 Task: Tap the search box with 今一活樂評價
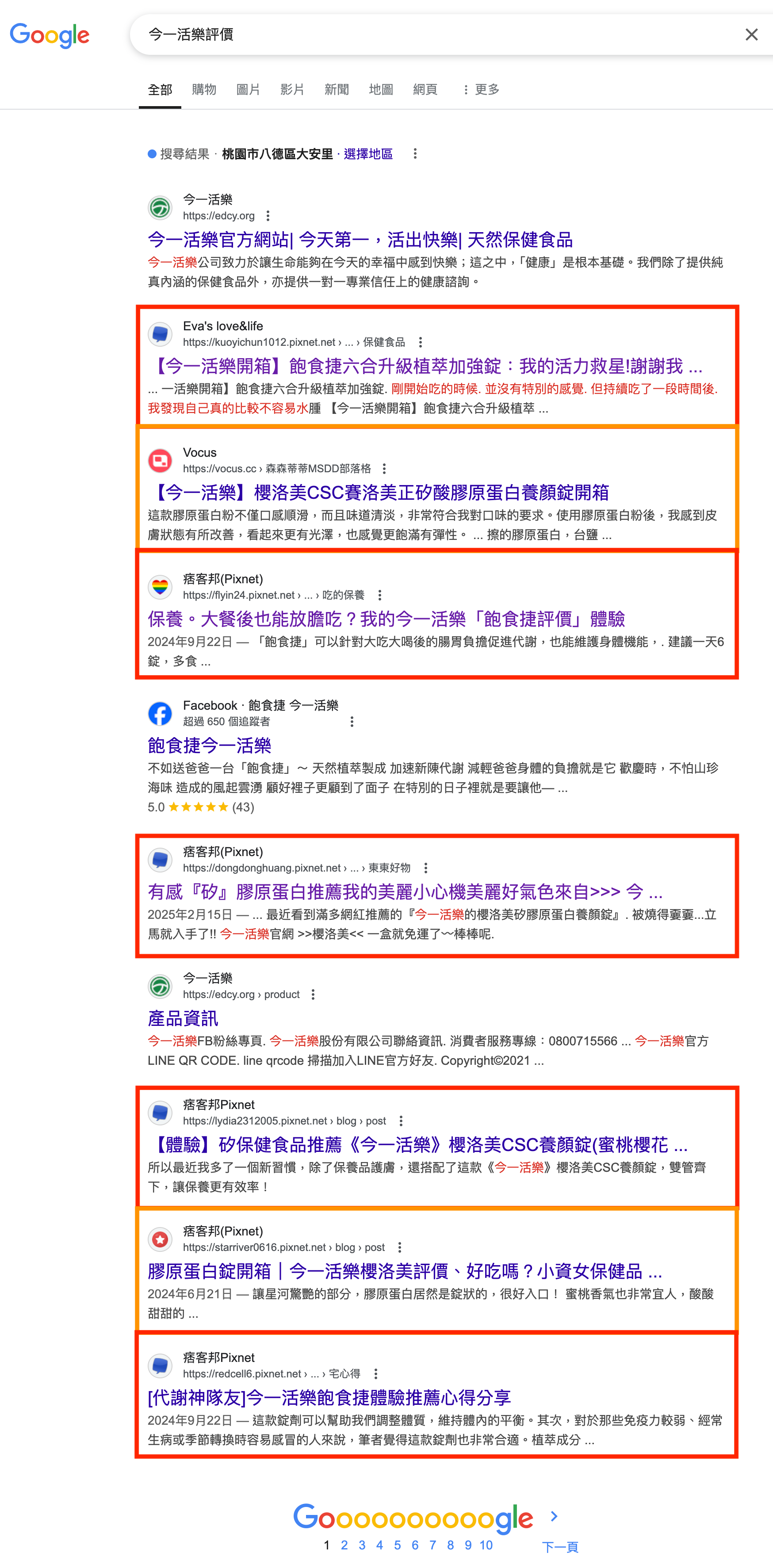[x=426, y=34]
